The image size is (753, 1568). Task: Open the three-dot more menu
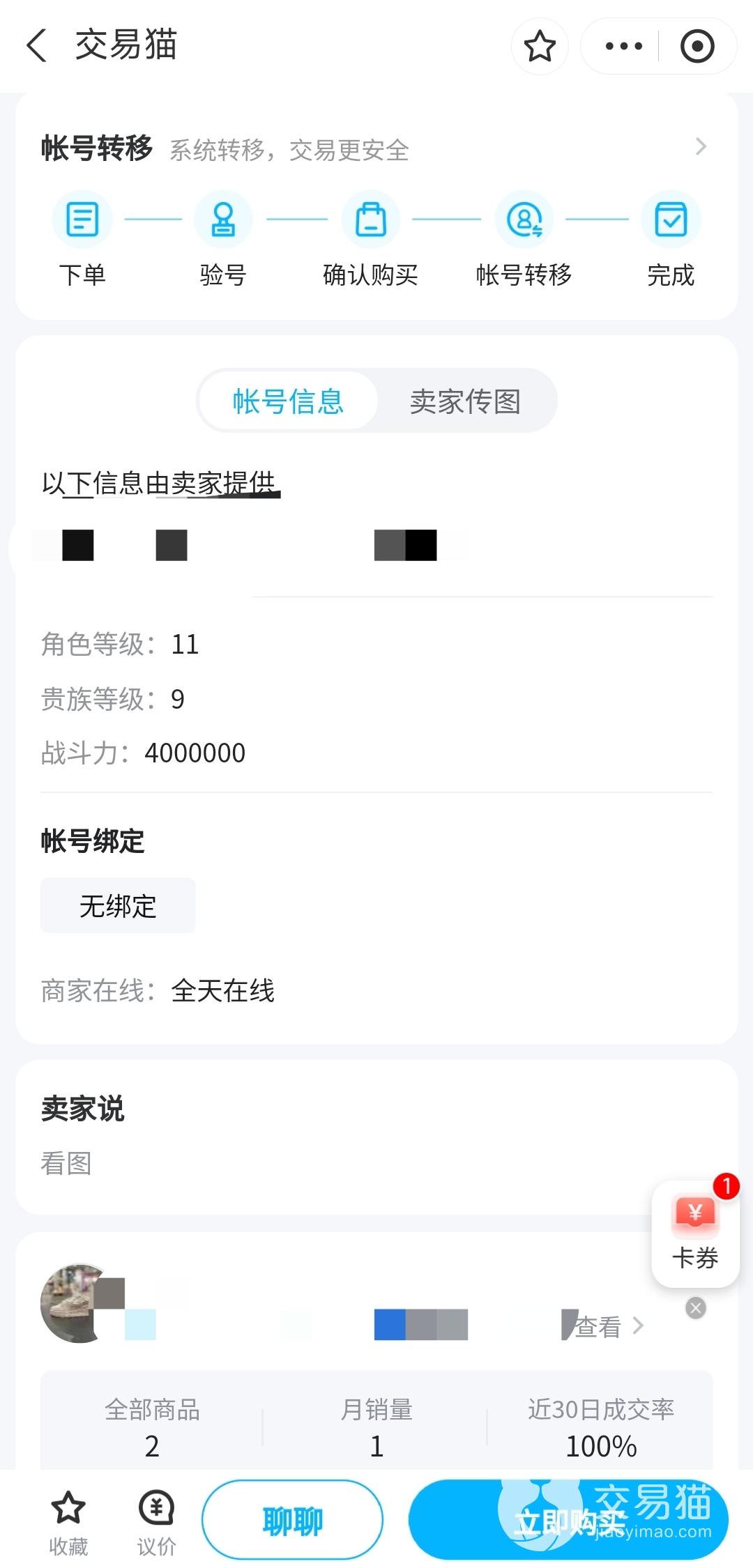(623, 47)
